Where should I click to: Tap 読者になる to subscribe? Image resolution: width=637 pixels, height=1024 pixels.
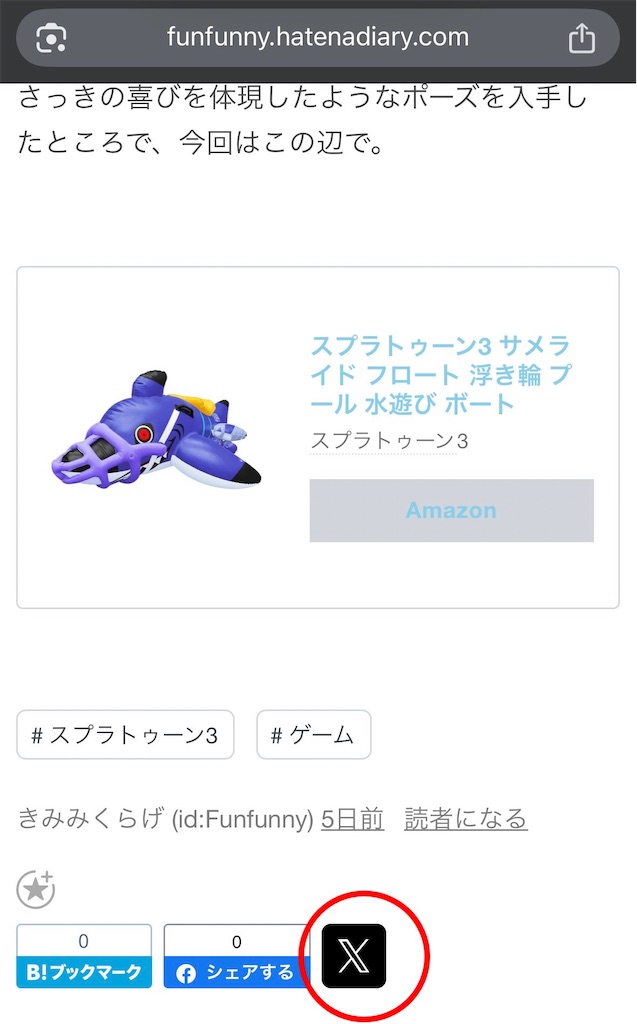pos(466,818)
